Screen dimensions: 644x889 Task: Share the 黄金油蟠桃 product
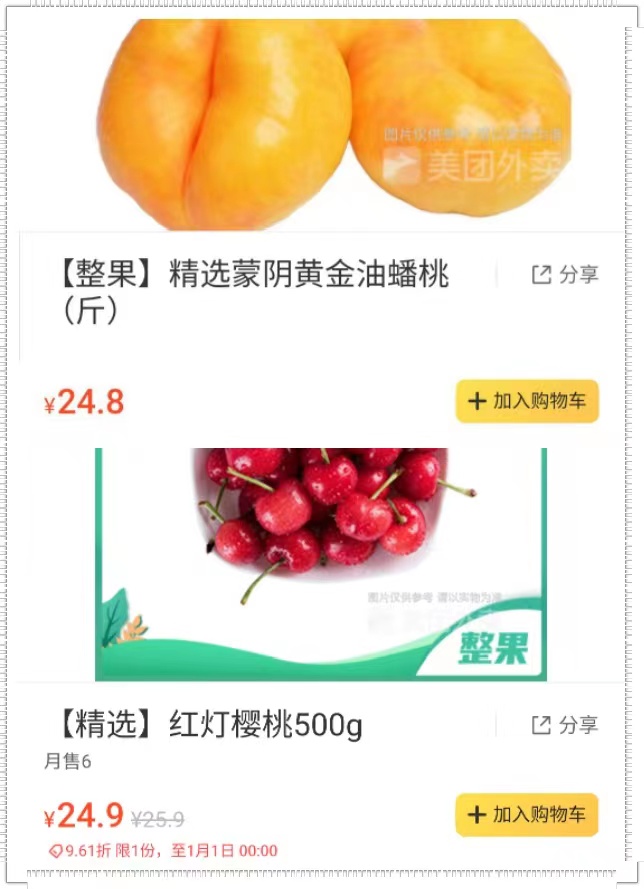tap(564, 275)
